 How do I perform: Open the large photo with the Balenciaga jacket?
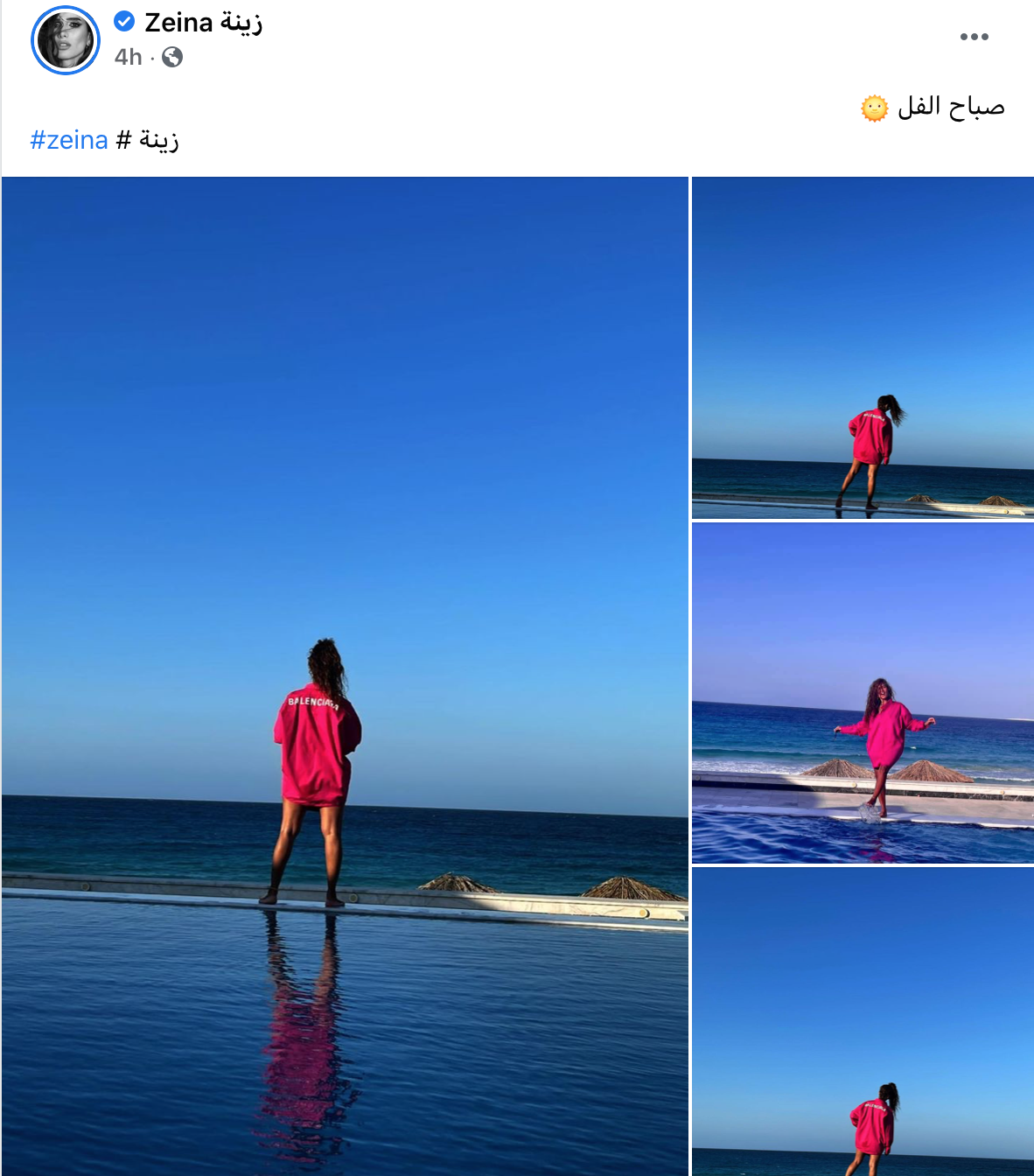[345, 674]
